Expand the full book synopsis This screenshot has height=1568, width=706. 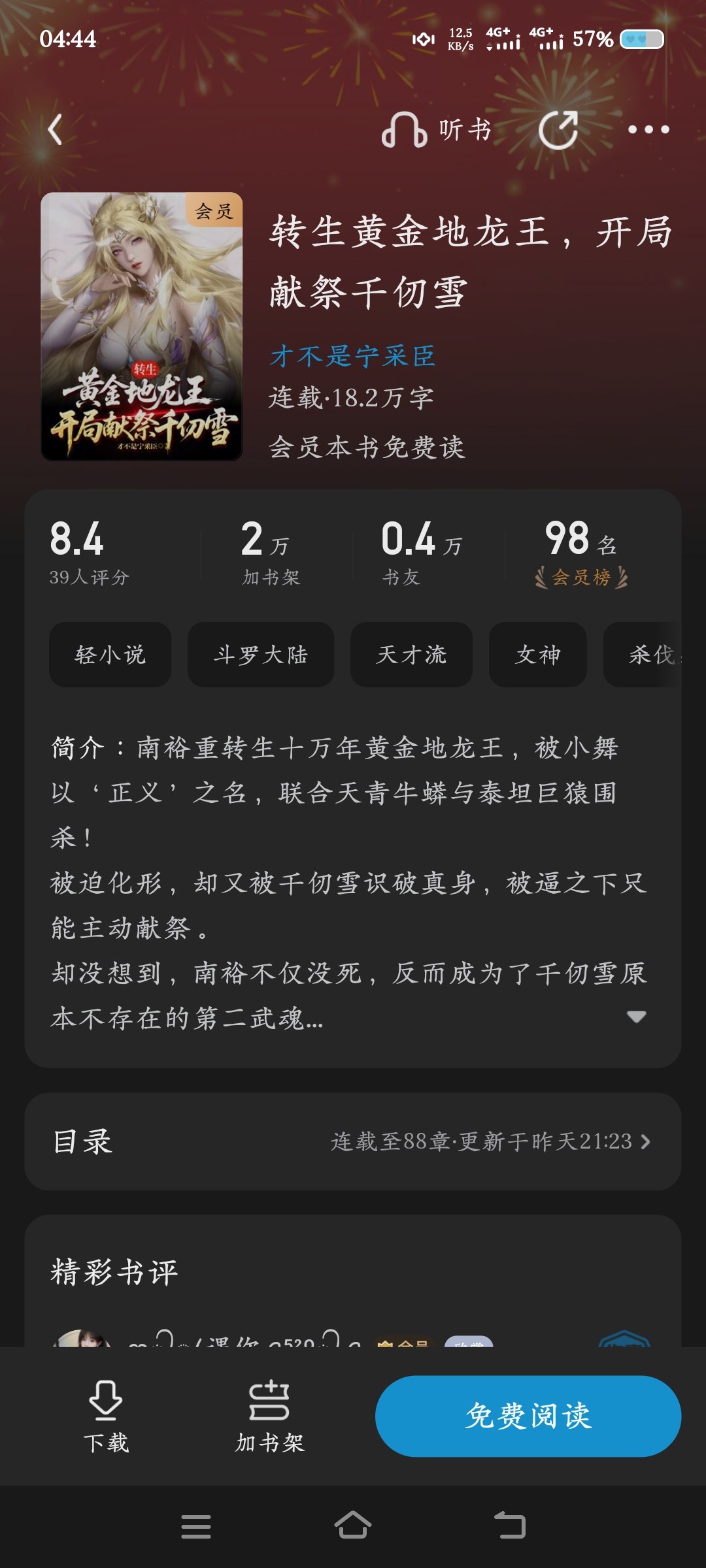coord(635,1017)
